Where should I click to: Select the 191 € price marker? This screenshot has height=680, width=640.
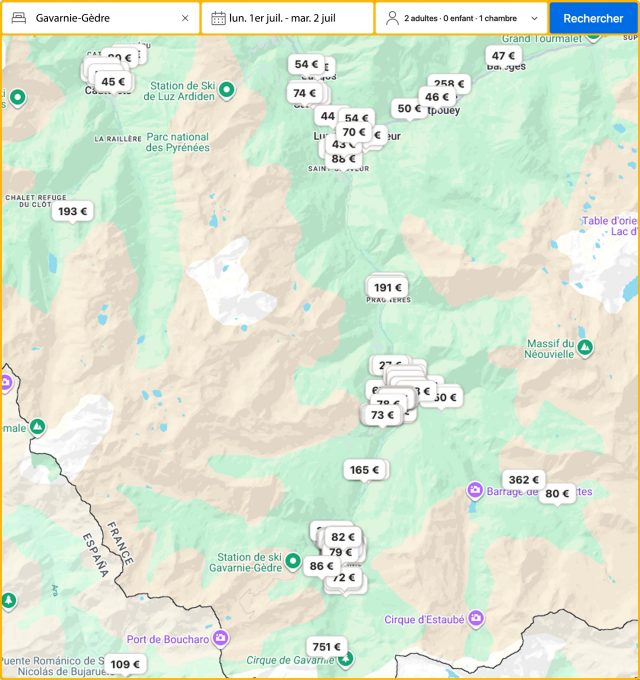point(388,287)
